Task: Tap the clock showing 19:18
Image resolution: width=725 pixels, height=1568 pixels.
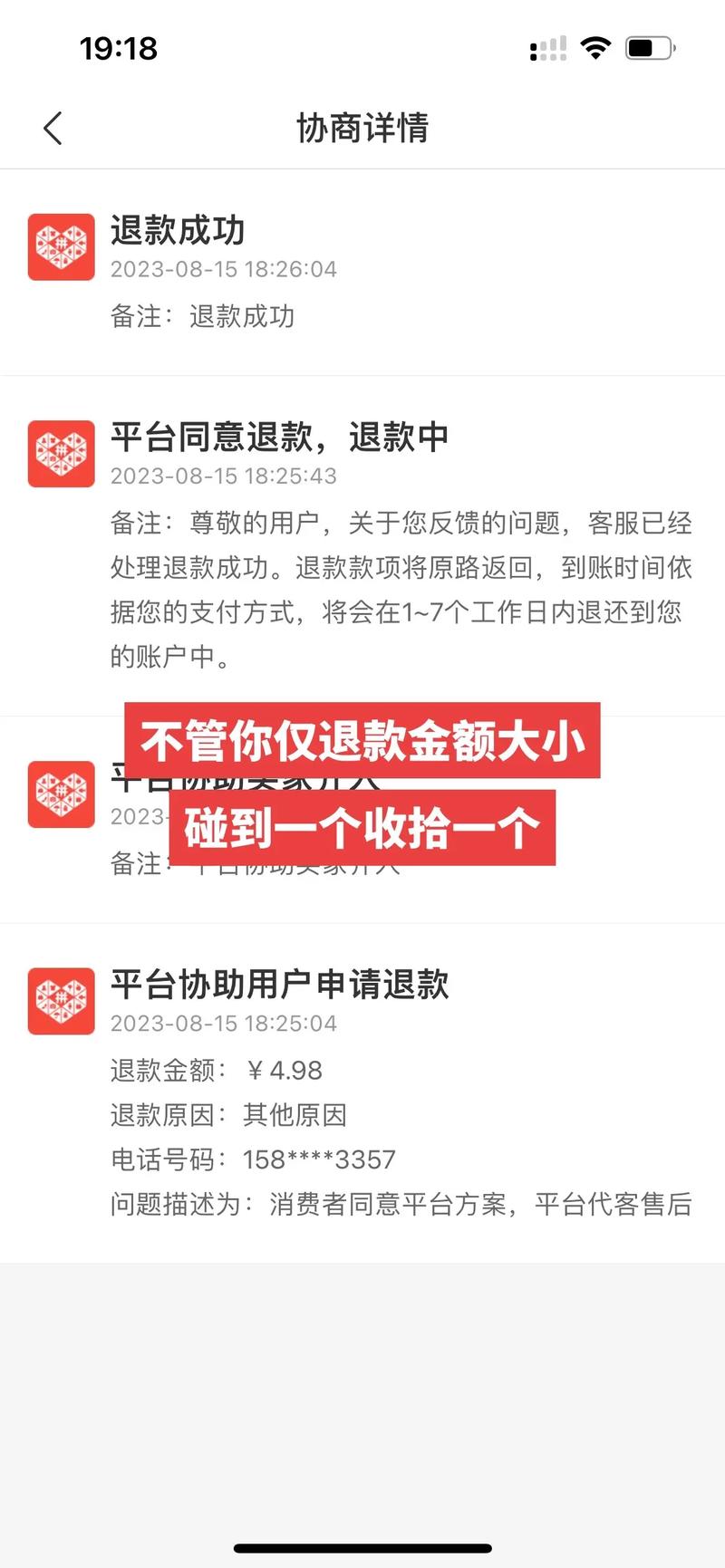Action: pos(118,48)
